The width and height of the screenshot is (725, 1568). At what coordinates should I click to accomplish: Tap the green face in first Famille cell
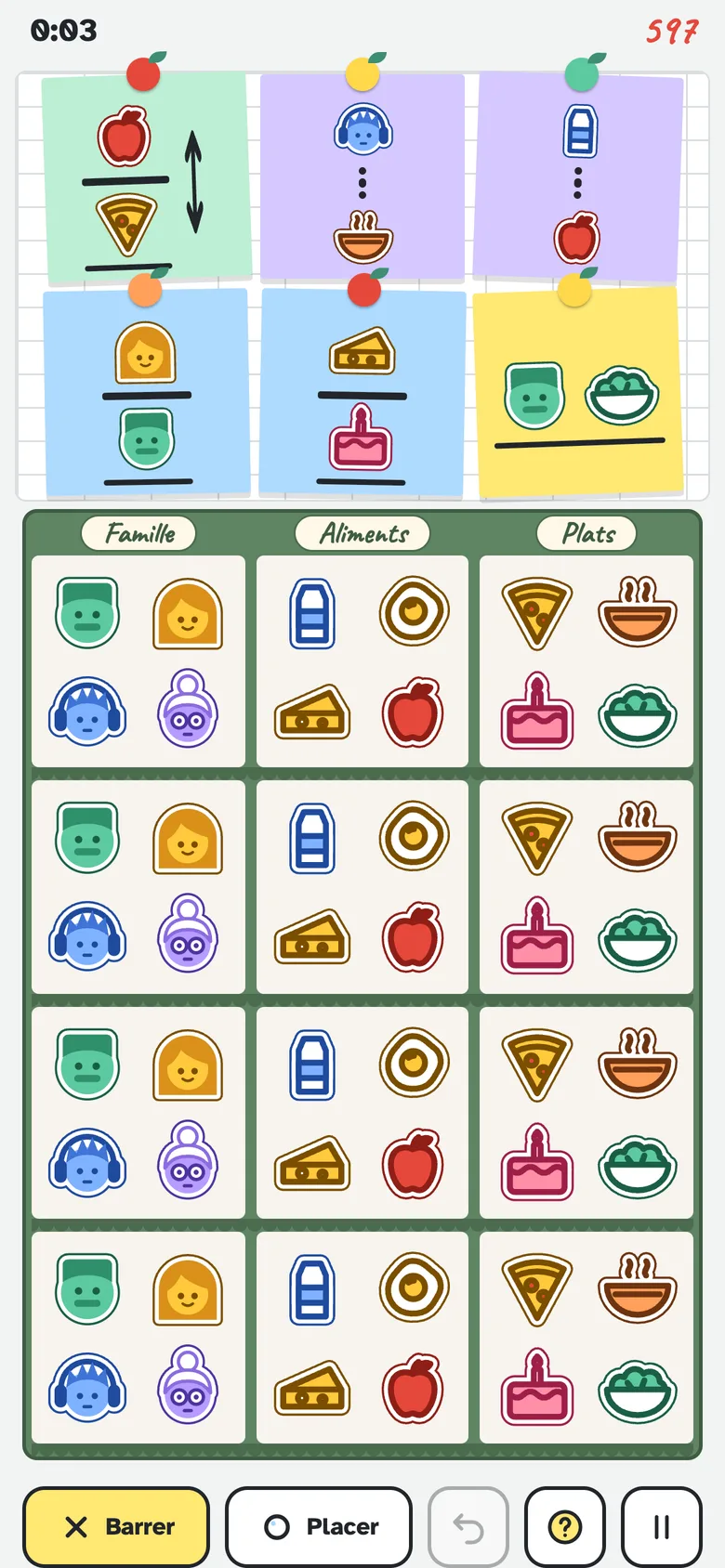pos(87,613)
